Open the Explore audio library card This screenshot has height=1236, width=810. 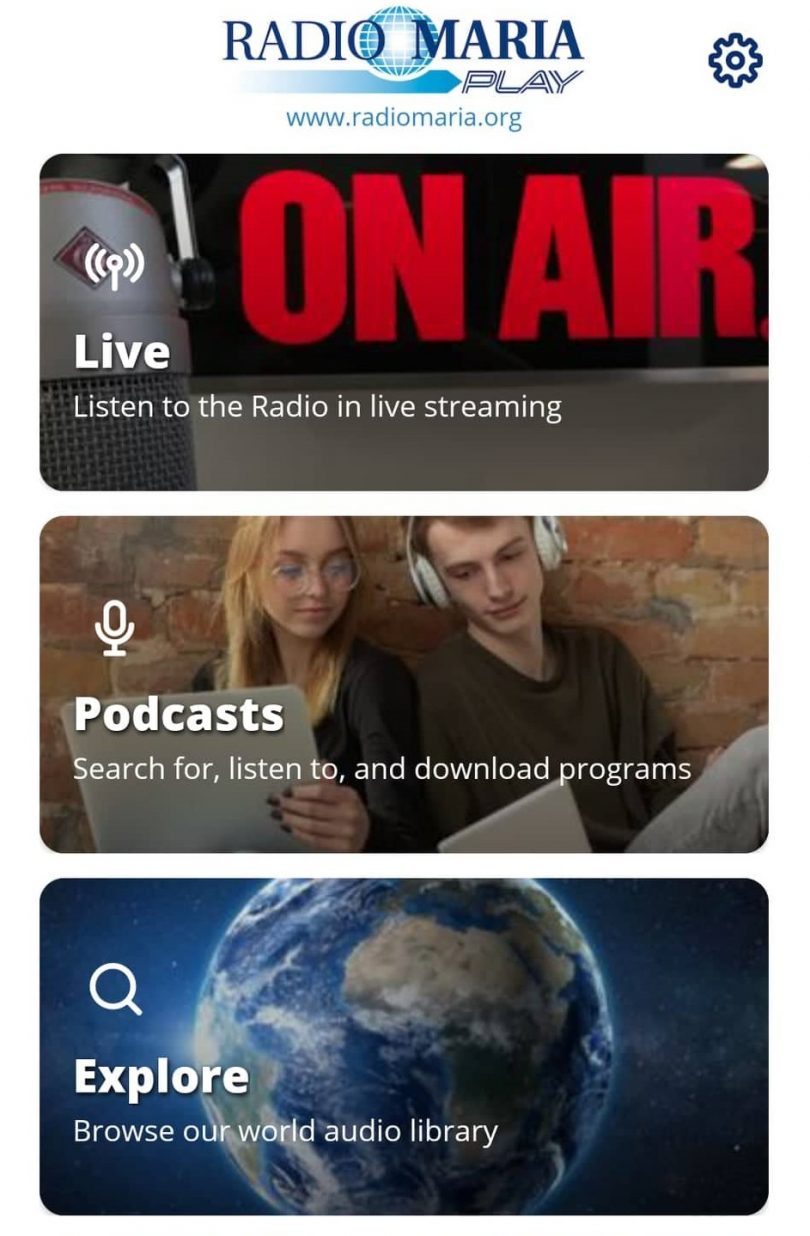point(404,1046)
